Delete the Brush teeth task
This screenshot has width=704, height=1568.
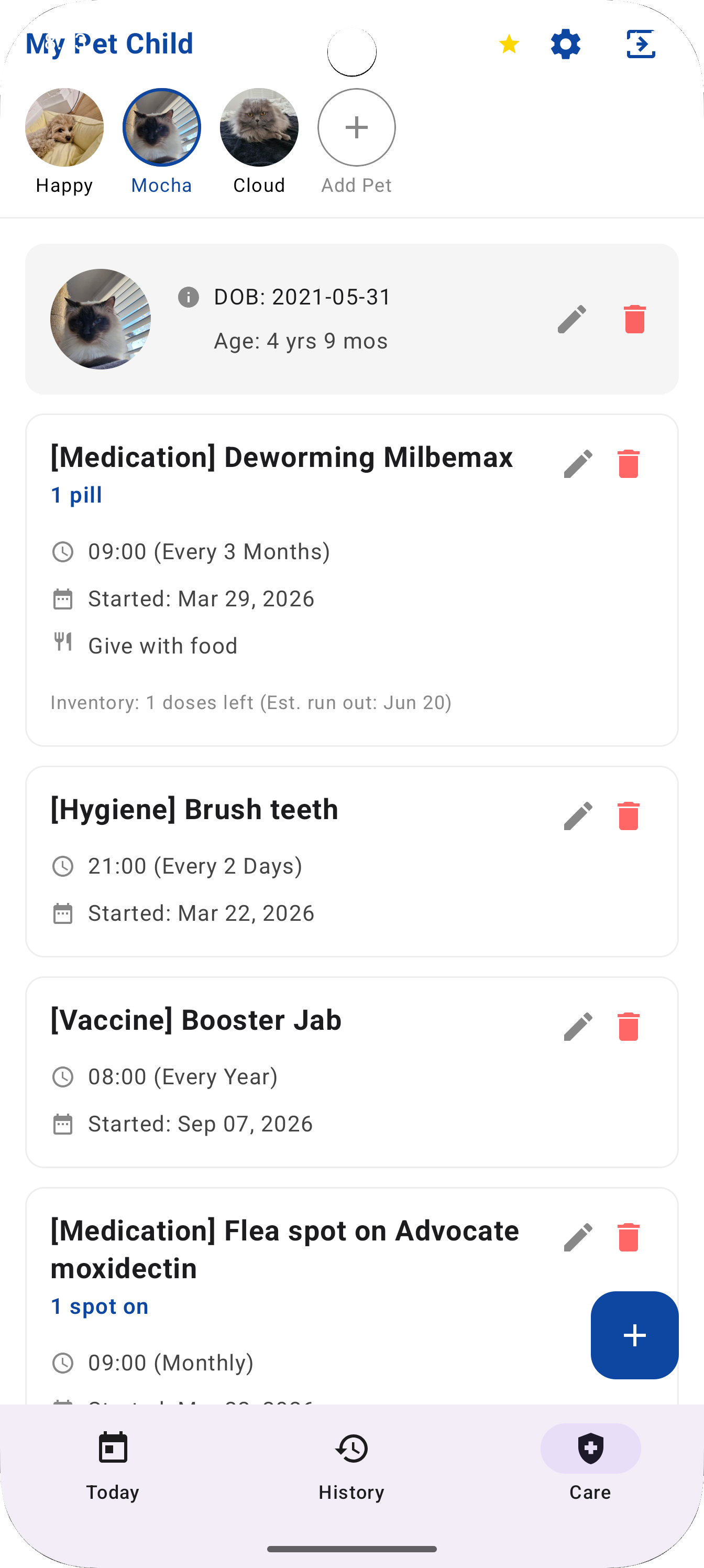point(629,814)
